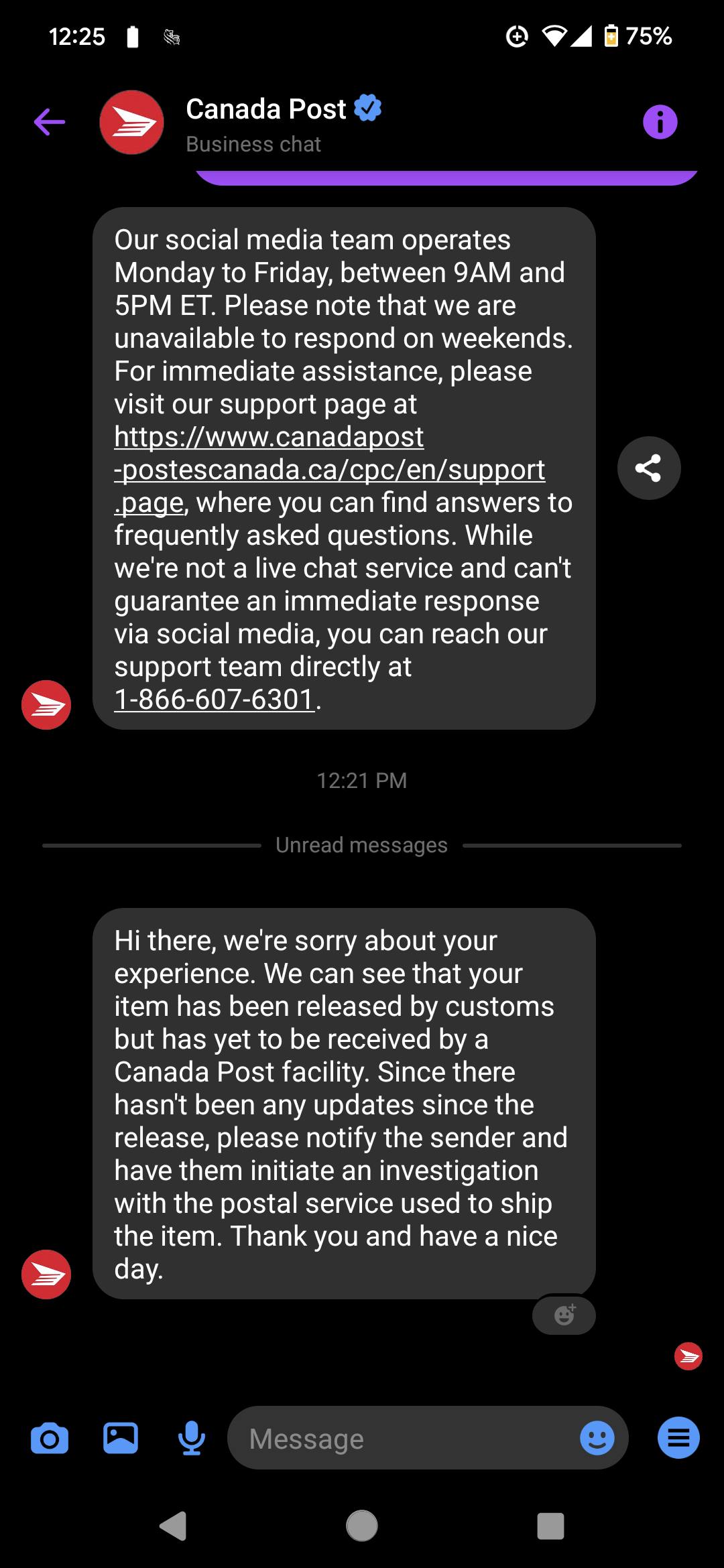The height and width of the screenshot is (1568, 724).
Task: Add emoji reaction to the customs message
Action: click(x=564, y=1315)
